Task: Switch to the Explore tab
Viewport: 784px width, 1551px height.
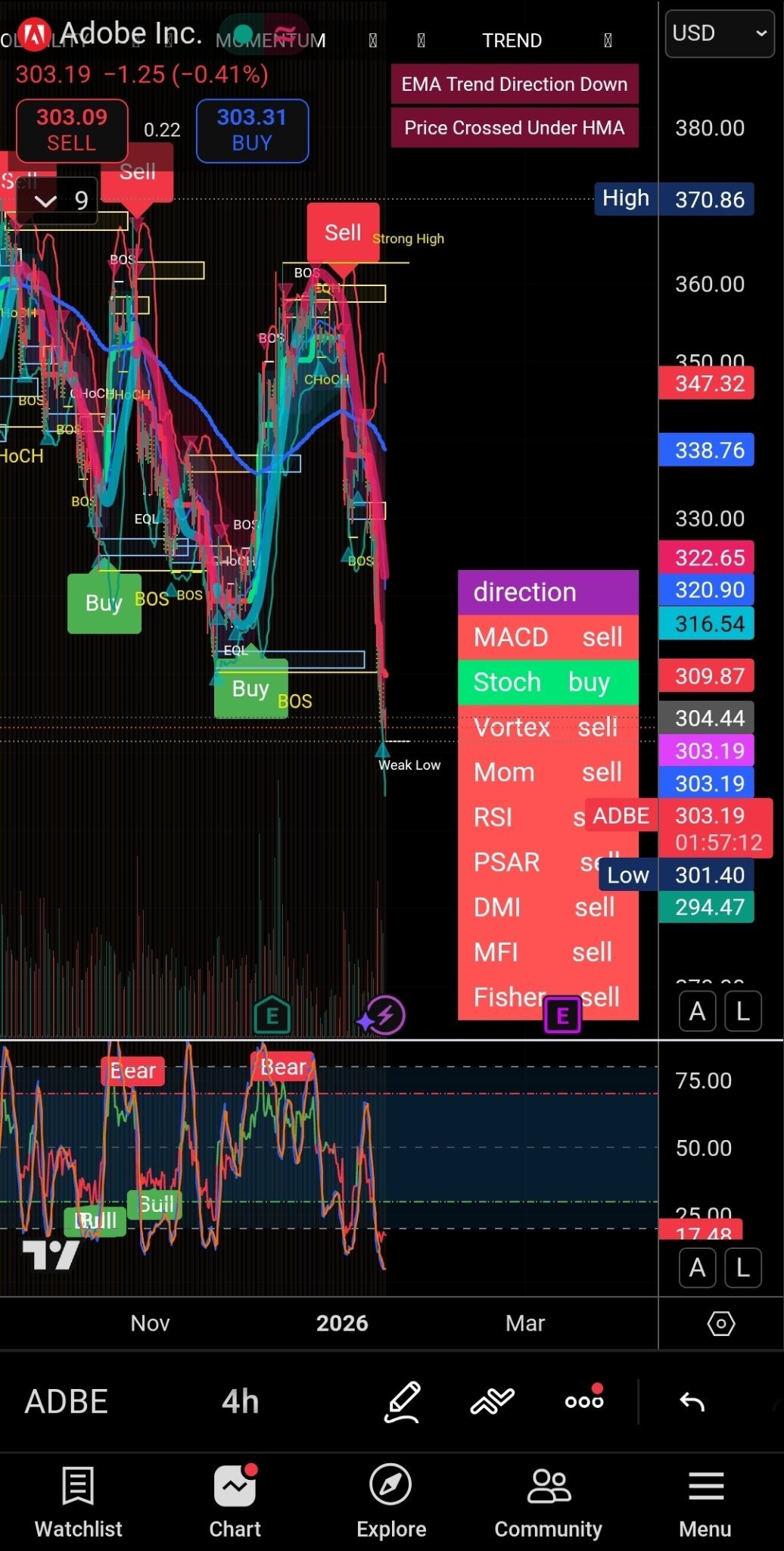Action: point(391,1502)
